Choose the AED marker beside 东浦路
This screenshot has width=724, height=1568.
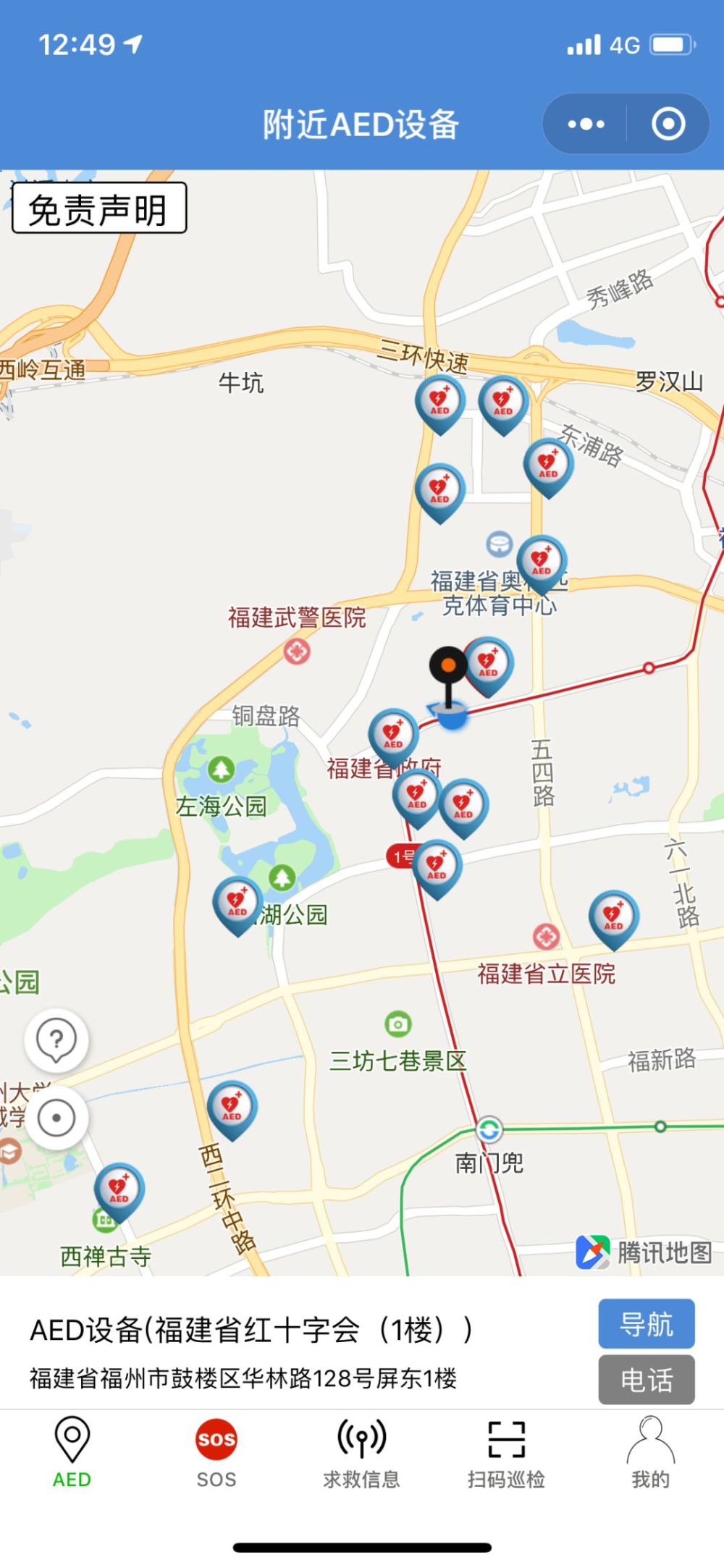click(548, 465)
